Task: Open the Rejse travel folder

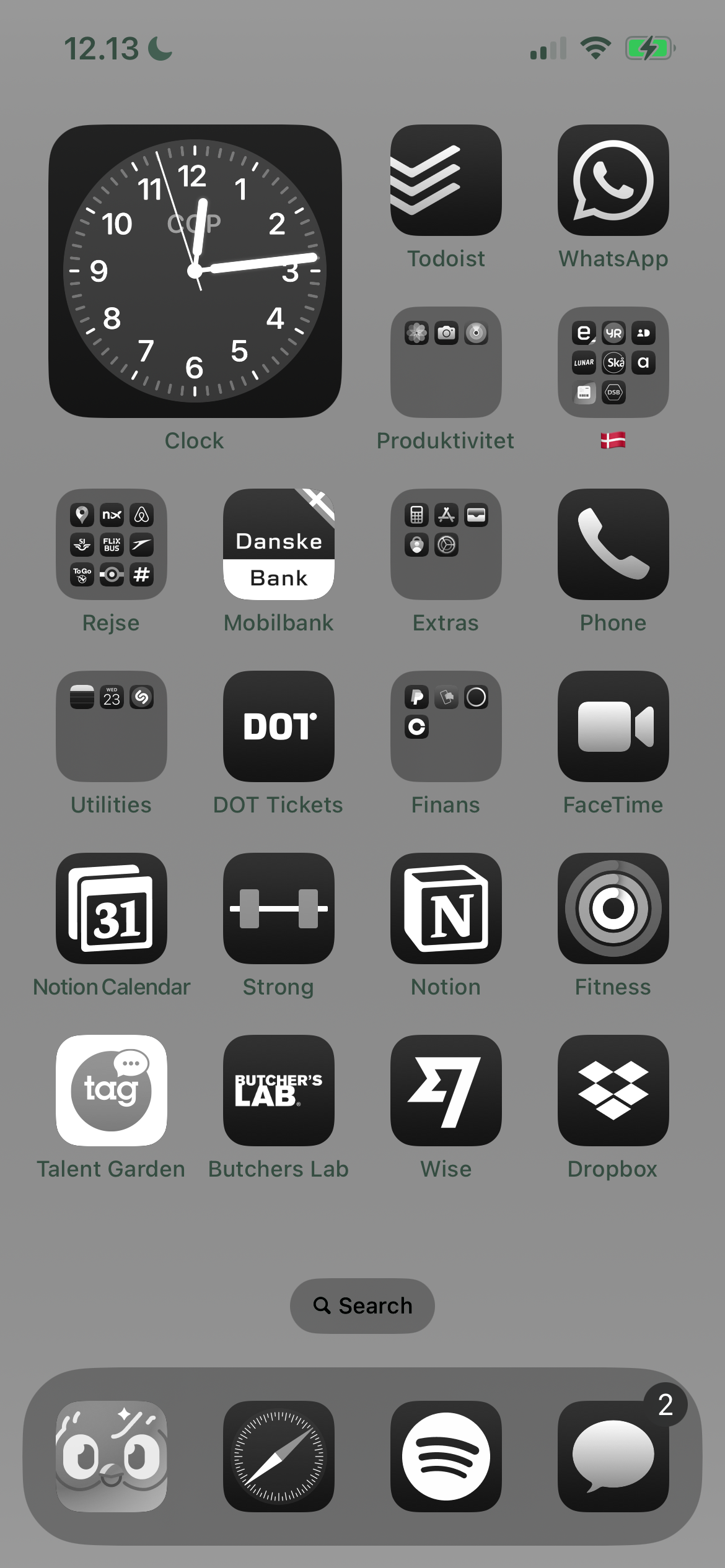Action: click(x=111, y=544)
